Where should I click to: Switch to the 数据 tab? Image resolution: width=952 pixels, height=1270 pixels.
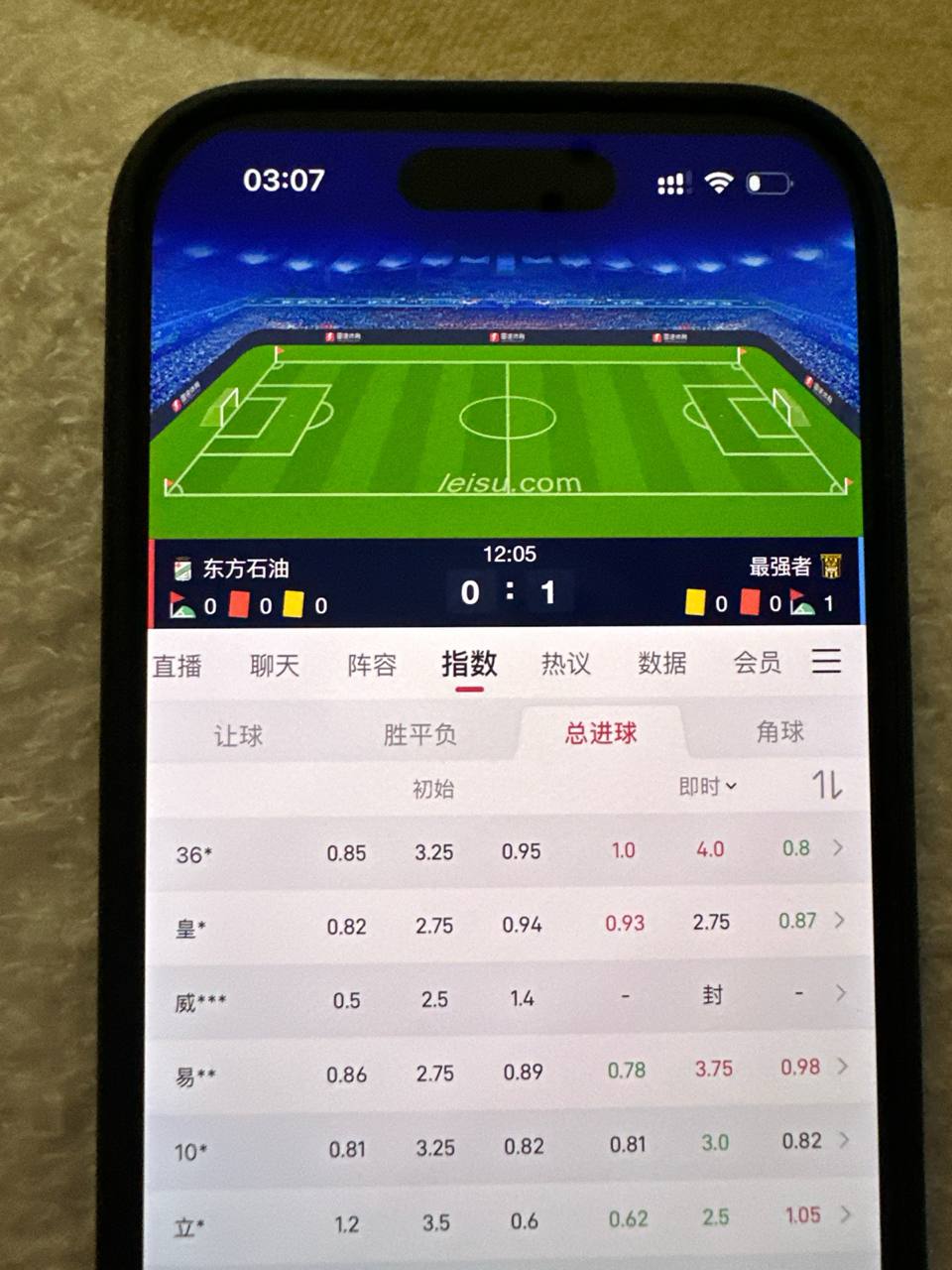(661, 663)
